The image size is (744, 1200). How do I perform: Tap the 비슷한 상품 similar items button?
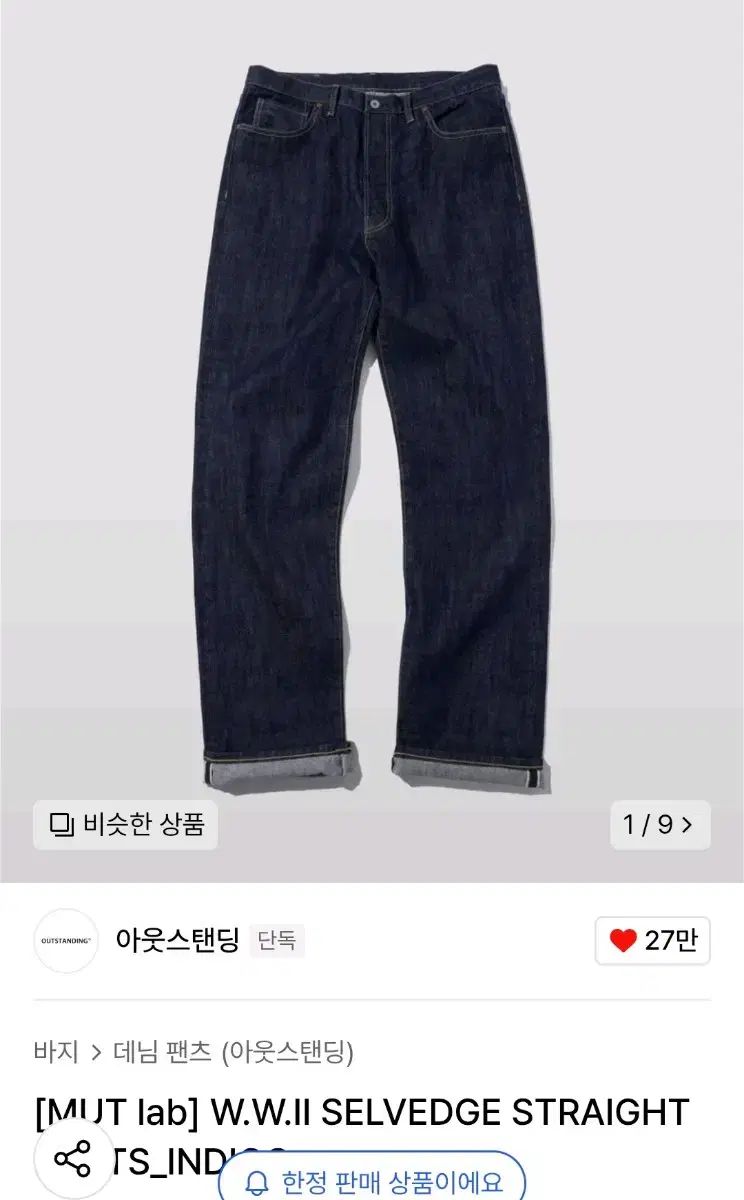[x=125, y=825]
